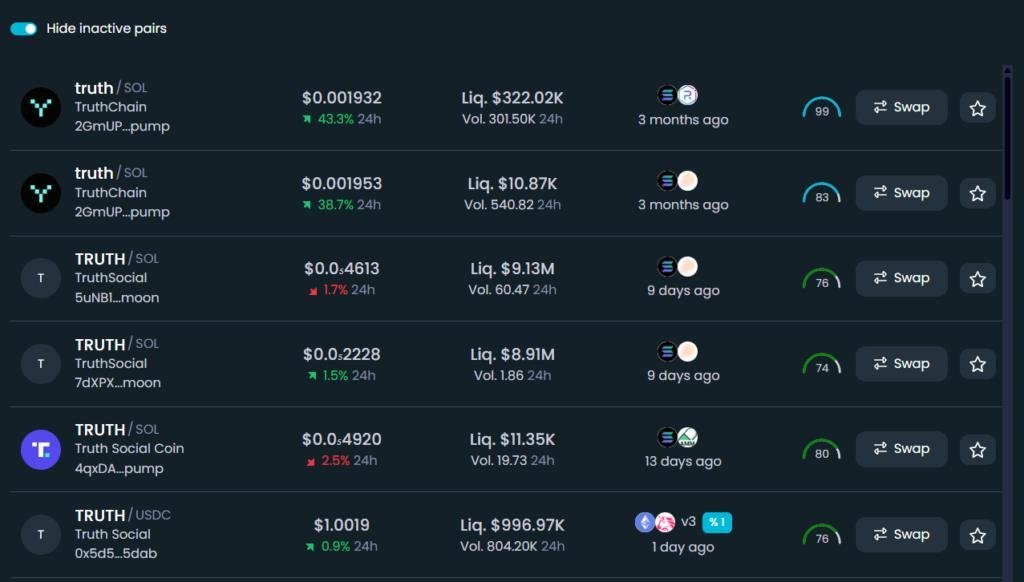
Task: Toggle the Hide inactive pairs switch
Action: [x=24, y=29]
